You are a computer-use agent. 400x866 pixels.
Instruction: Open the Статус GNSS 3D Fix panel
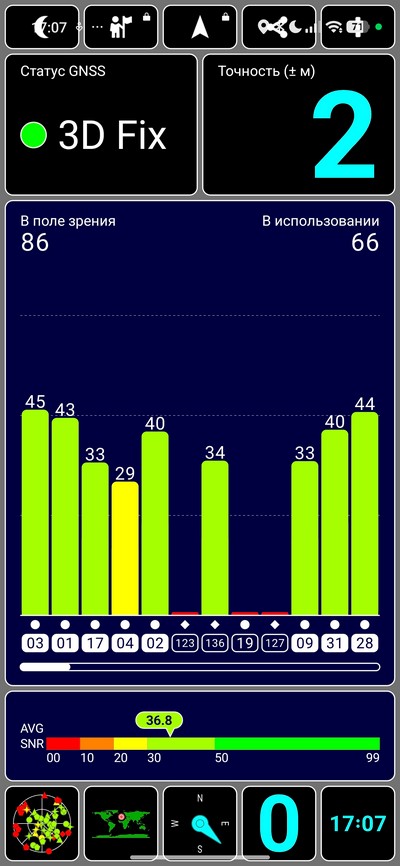tap(101, 124)
